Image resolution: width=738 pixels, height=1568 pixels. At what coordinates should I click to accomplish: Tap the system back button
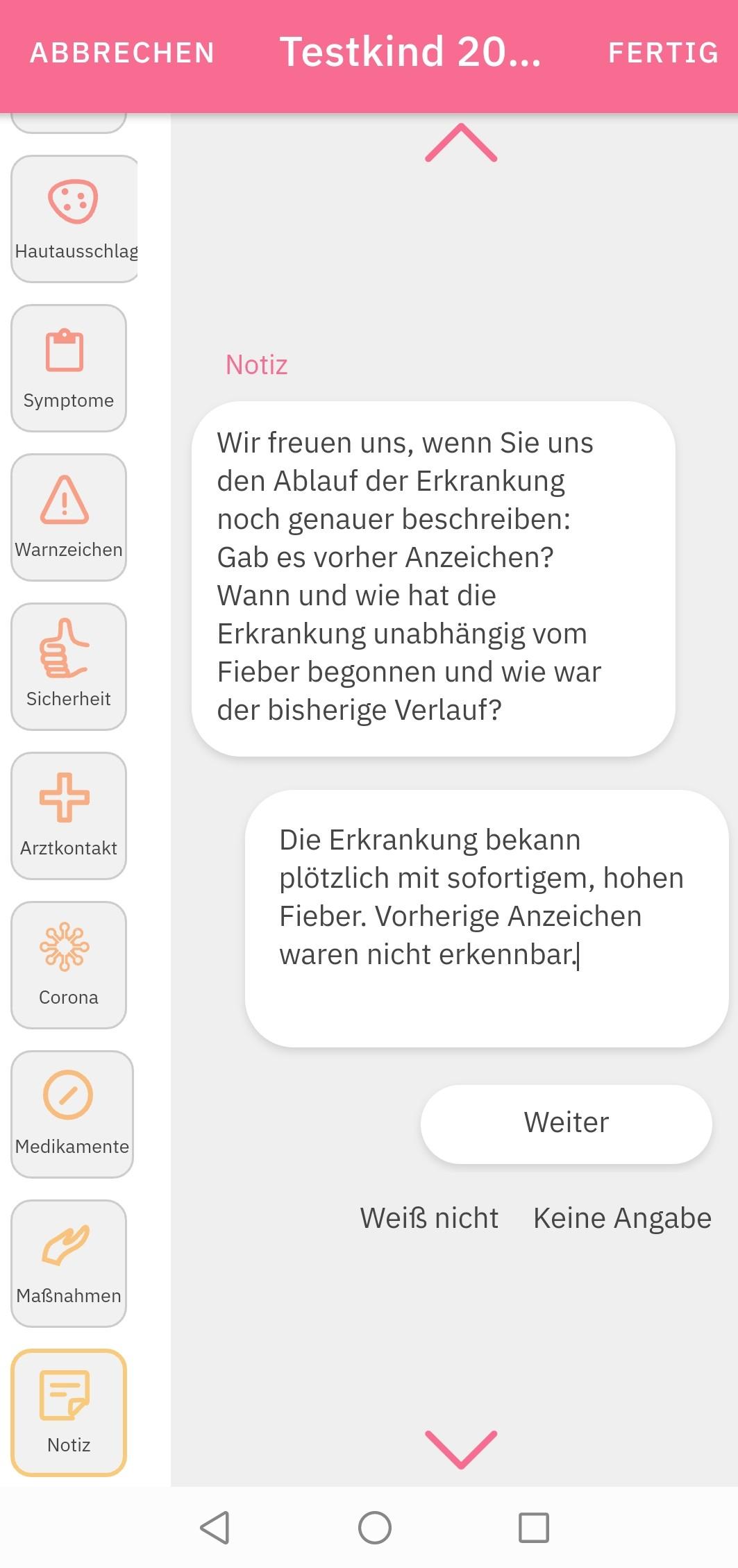pyautogui.click(x=215, y=1527)
